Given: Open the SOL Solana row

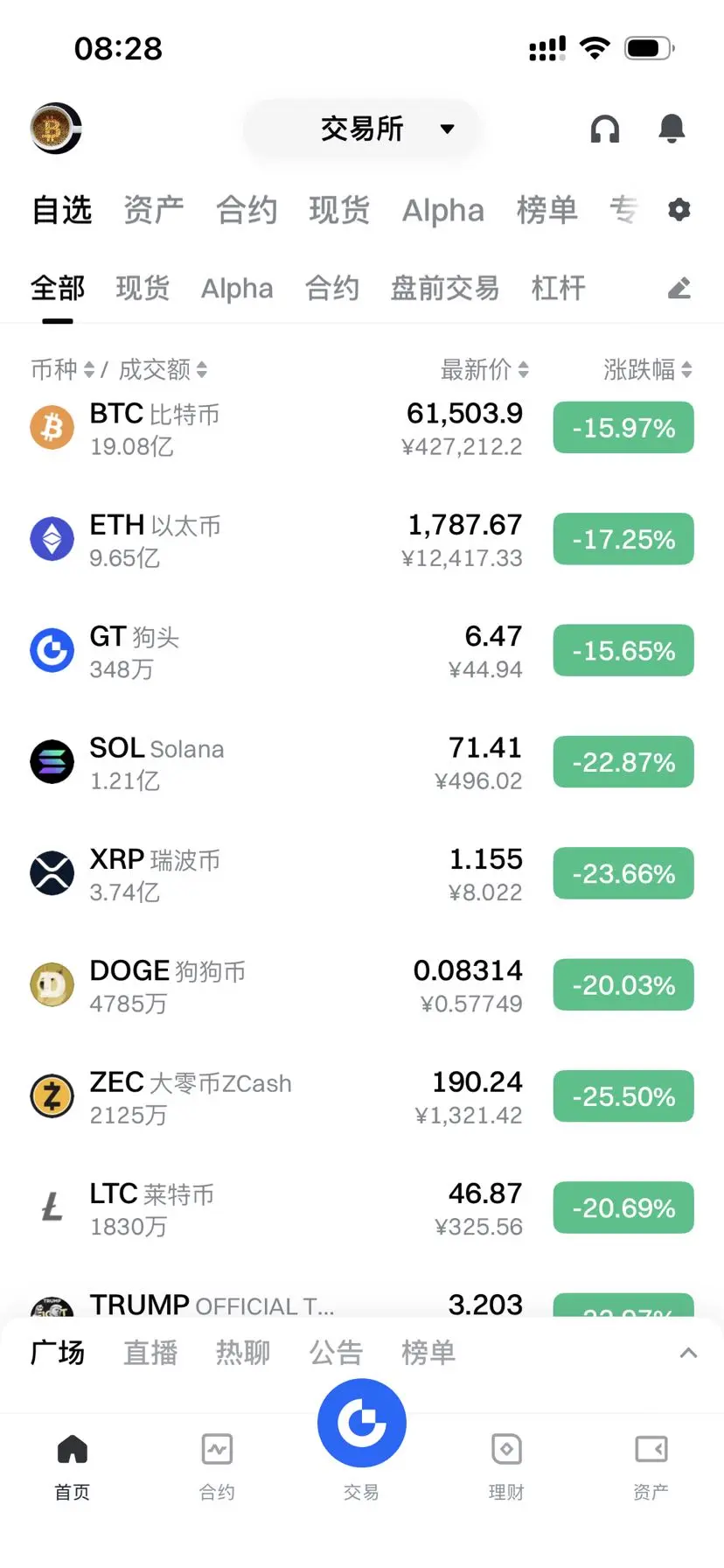Looking at the screenshot, I should click(362, 762).
